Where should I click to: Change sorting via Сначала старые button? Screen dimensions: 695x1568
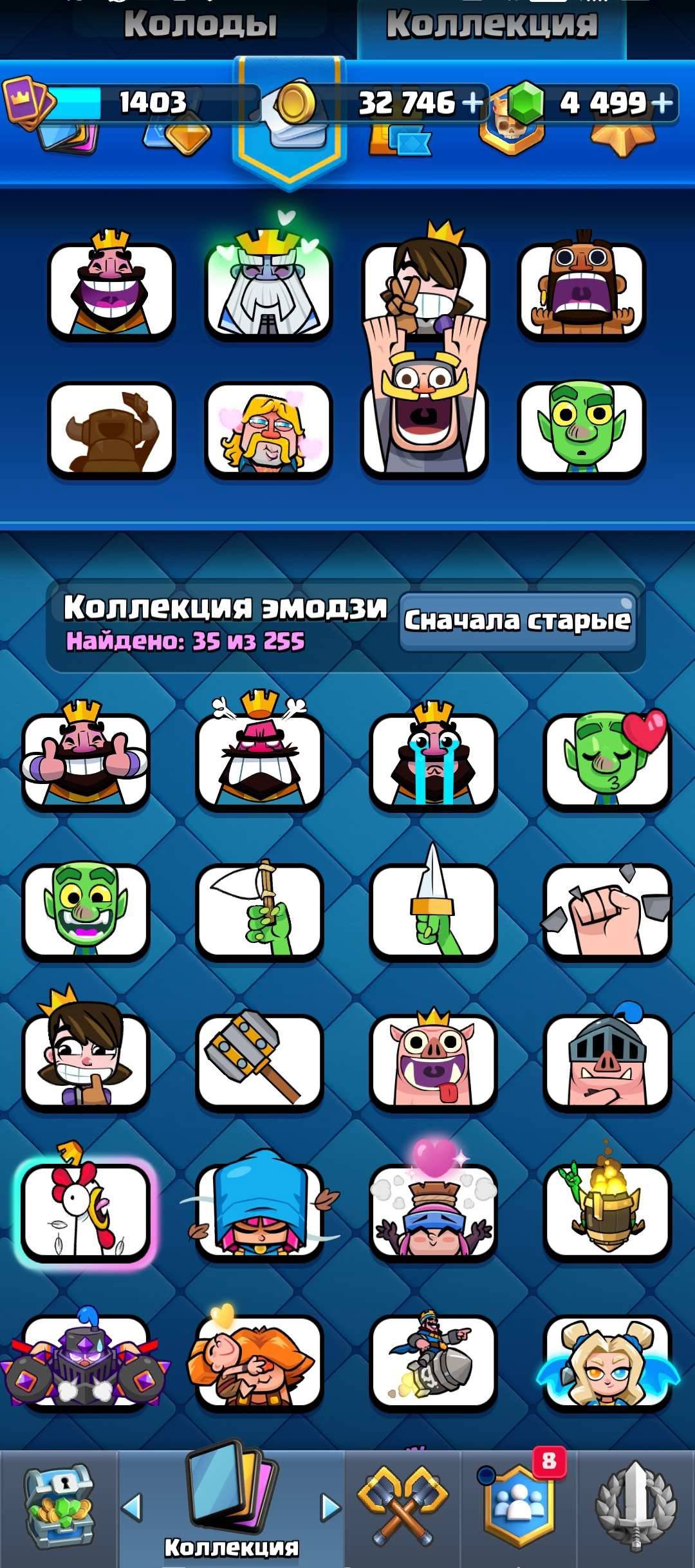pos(517,622)
